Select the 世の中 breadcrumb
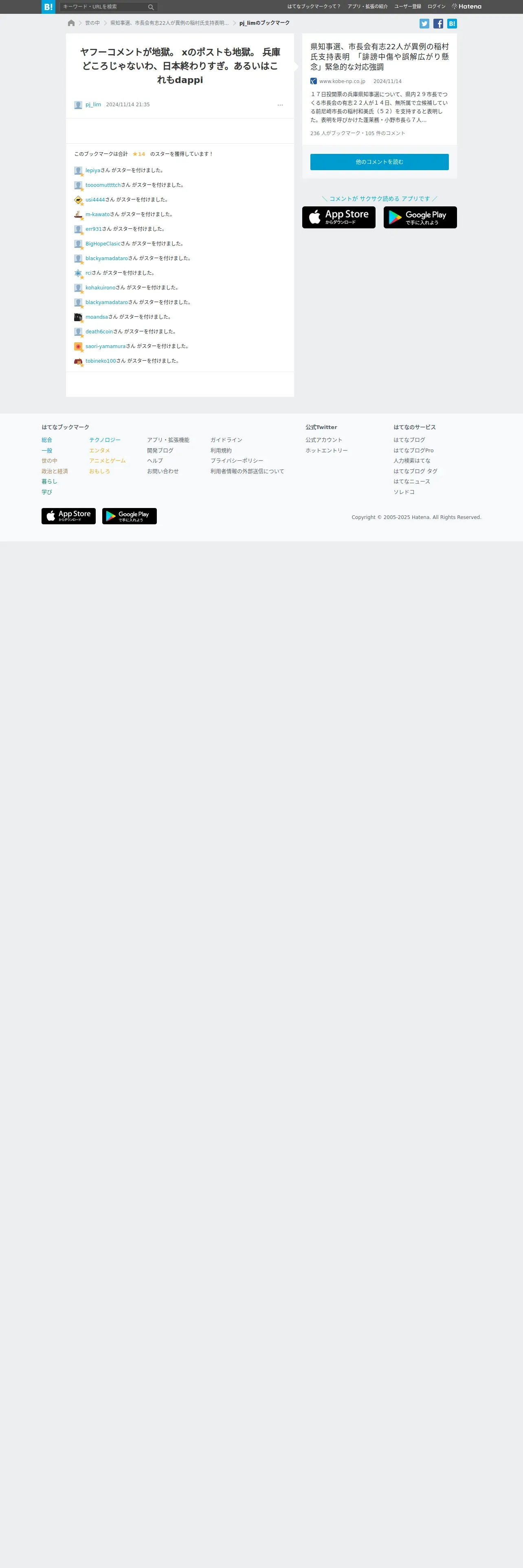The height and width of the screenshot is (1568, 523). [92, 23]
